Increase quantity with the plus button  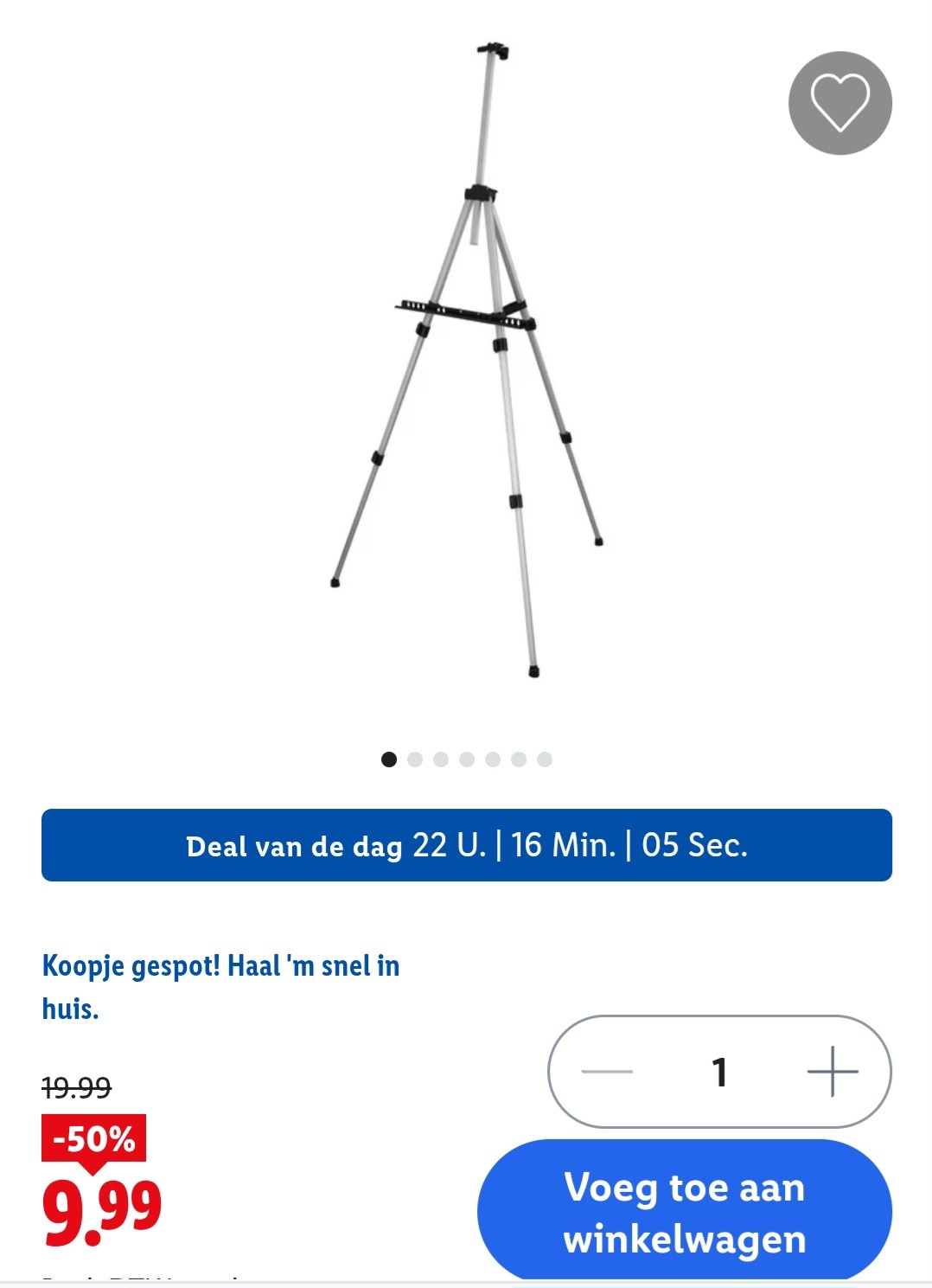pos(832,1071)
